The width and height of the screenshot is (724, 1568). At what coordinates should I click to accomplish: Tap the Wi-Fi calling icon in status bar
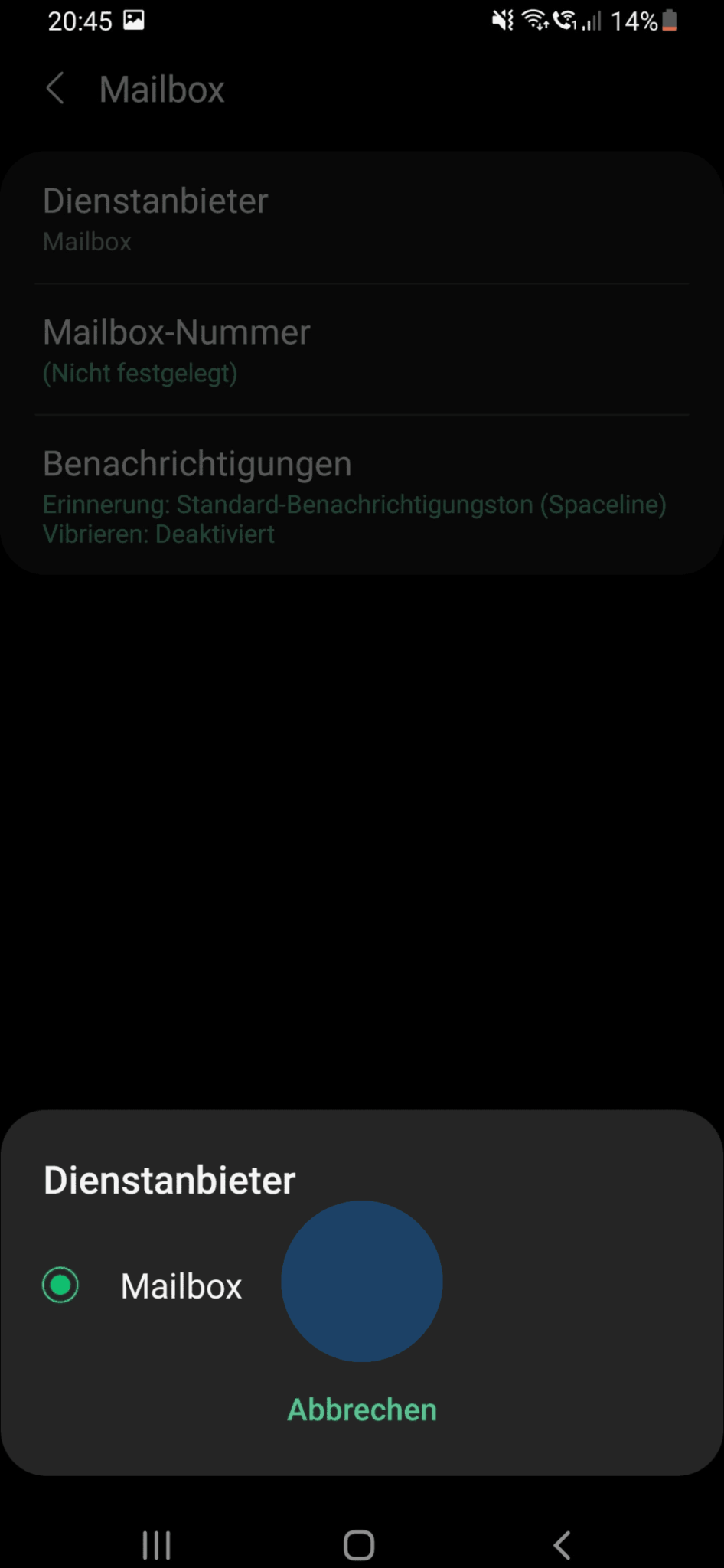(566, 20)
